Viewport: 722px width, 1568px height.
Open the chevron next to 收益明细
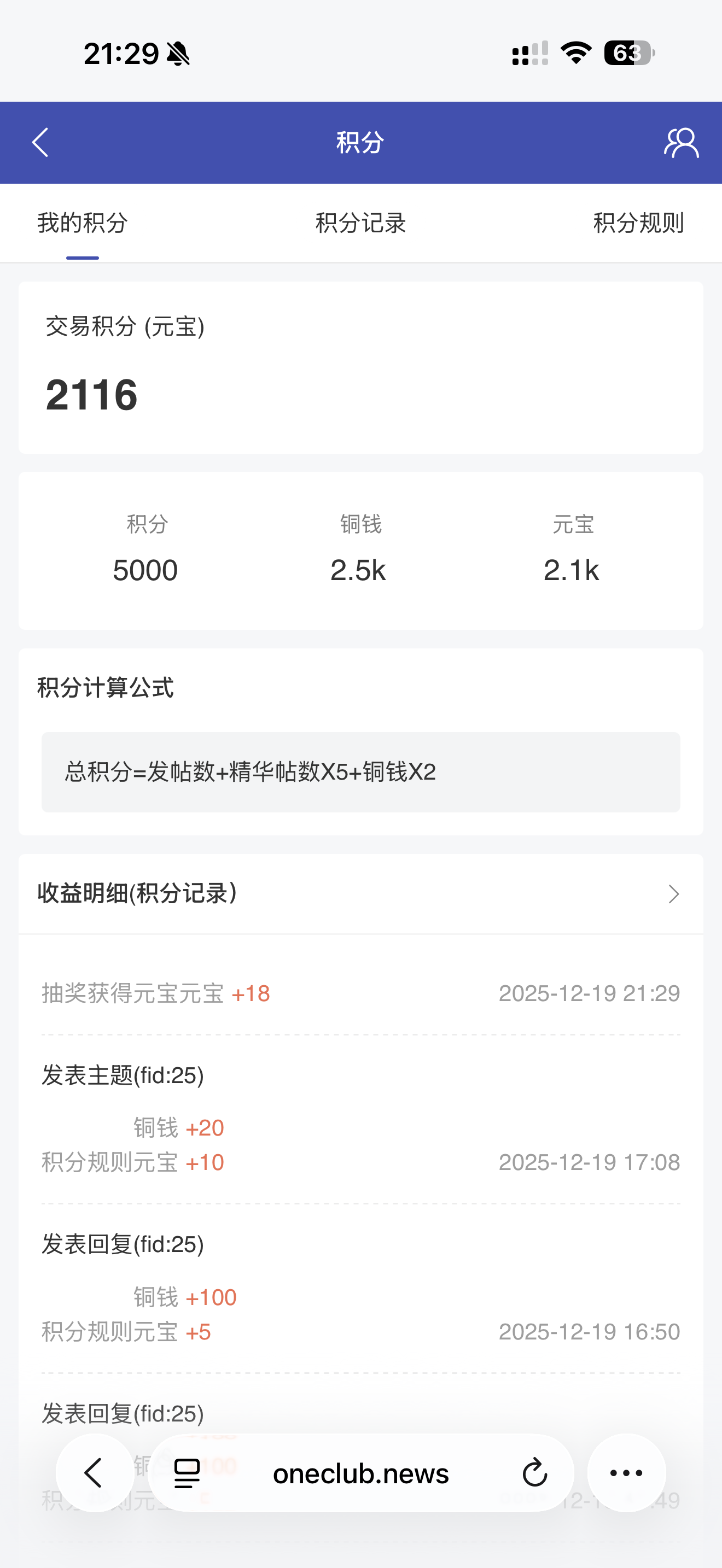673,894
